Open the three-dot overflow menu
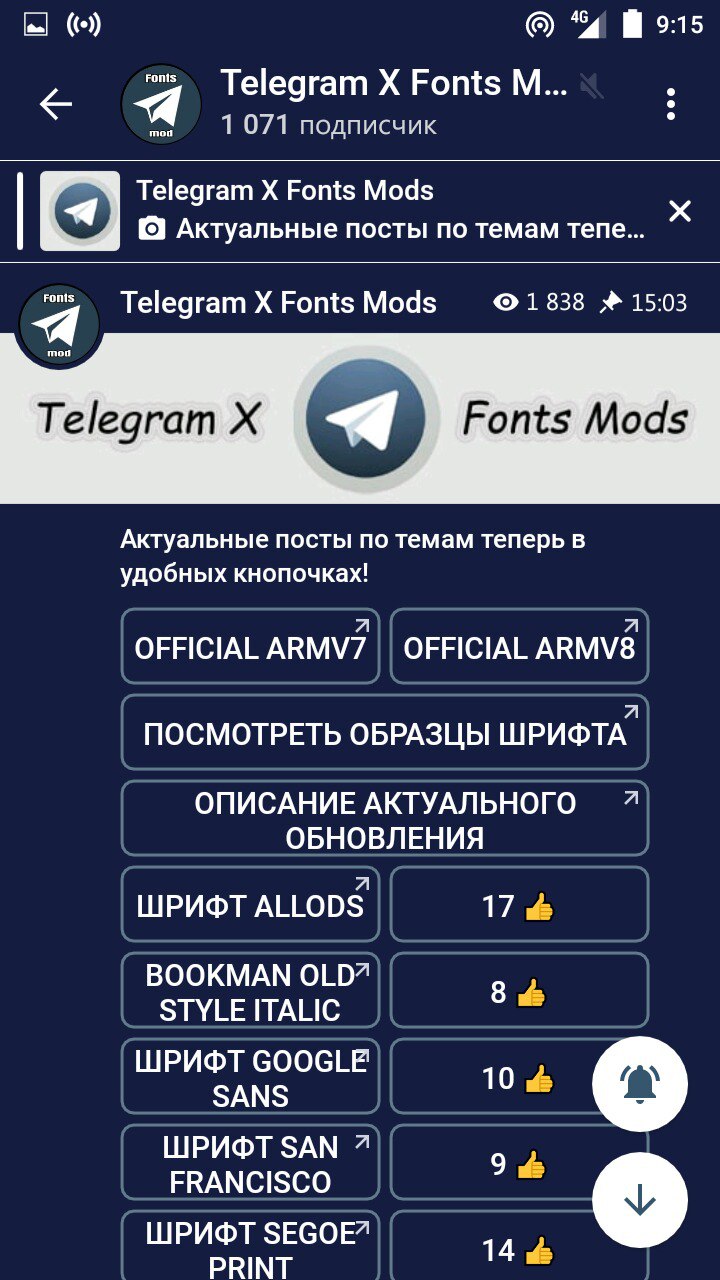The height and width of the screenshot is (1280, 720). pyautogui.click(x=670, y=104)
